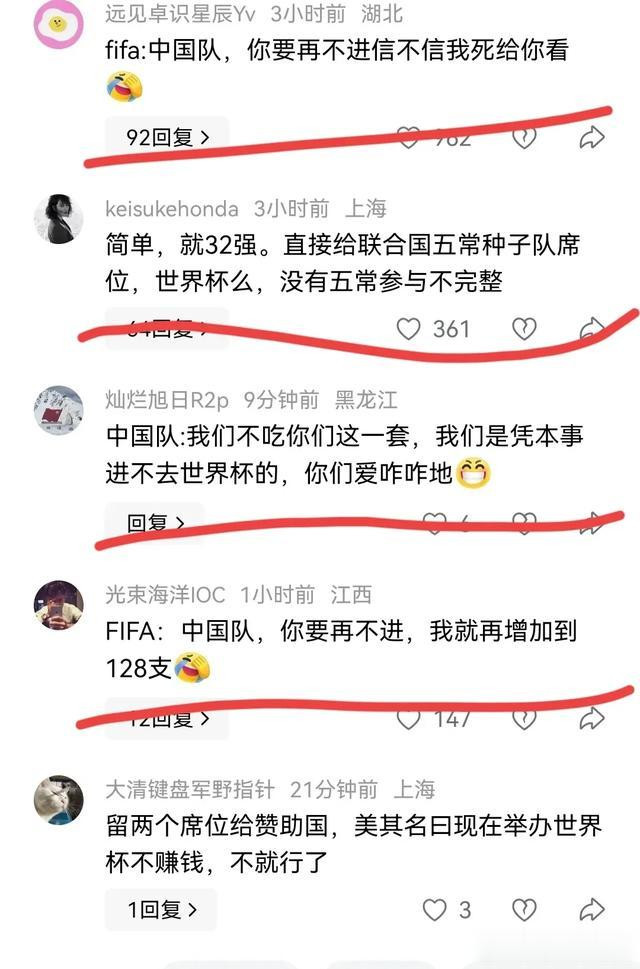Screen dimensions: 640x969
Task: Like keisukehonda's comment with 361 likes
Action: (409, 328)
